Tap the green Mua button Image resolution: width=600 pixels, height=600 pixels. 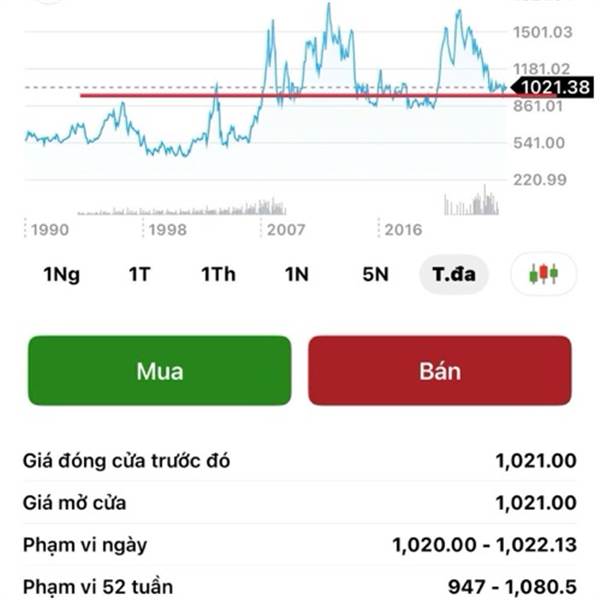(x=160, y=370)
